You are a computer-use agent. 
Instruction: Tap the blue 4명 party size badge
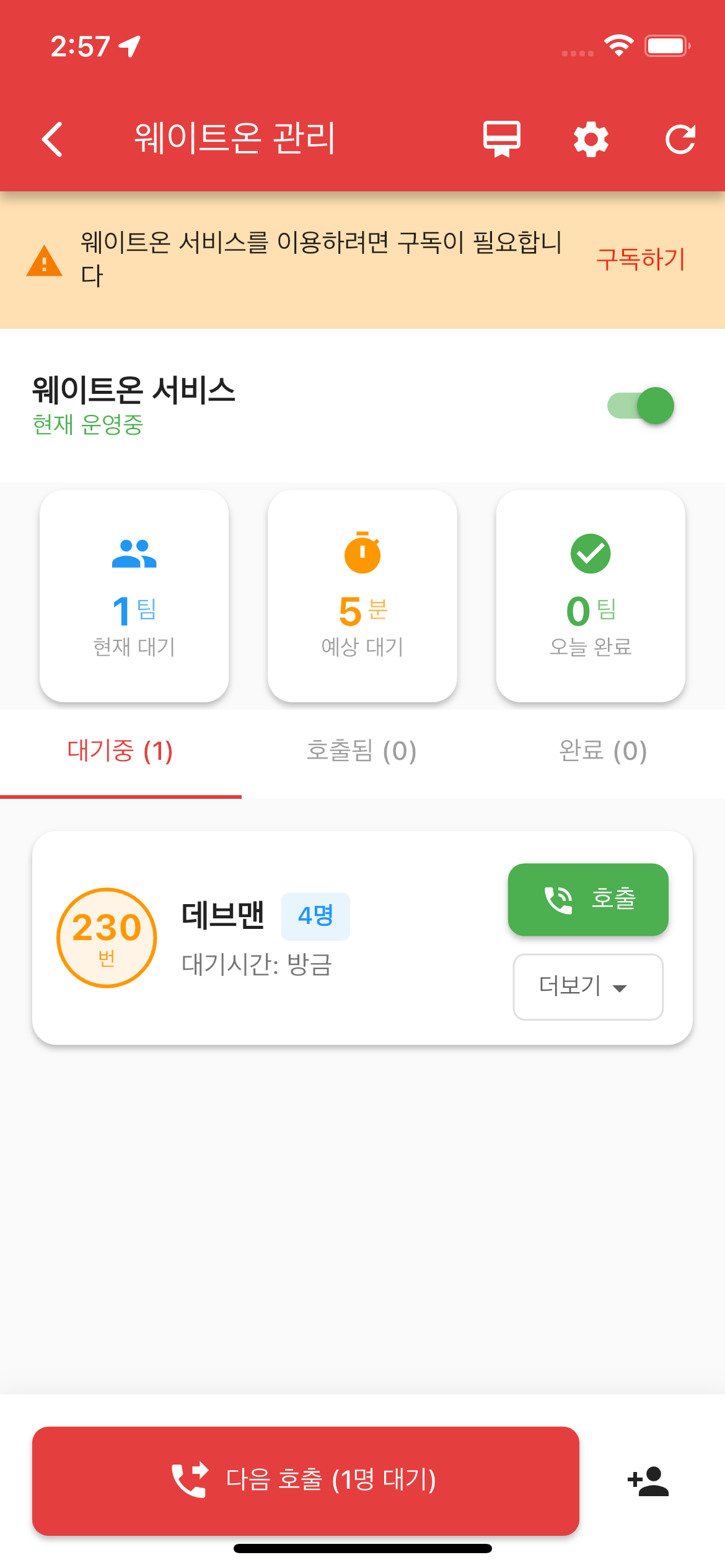pyautogui.click(x=316, y=915)
